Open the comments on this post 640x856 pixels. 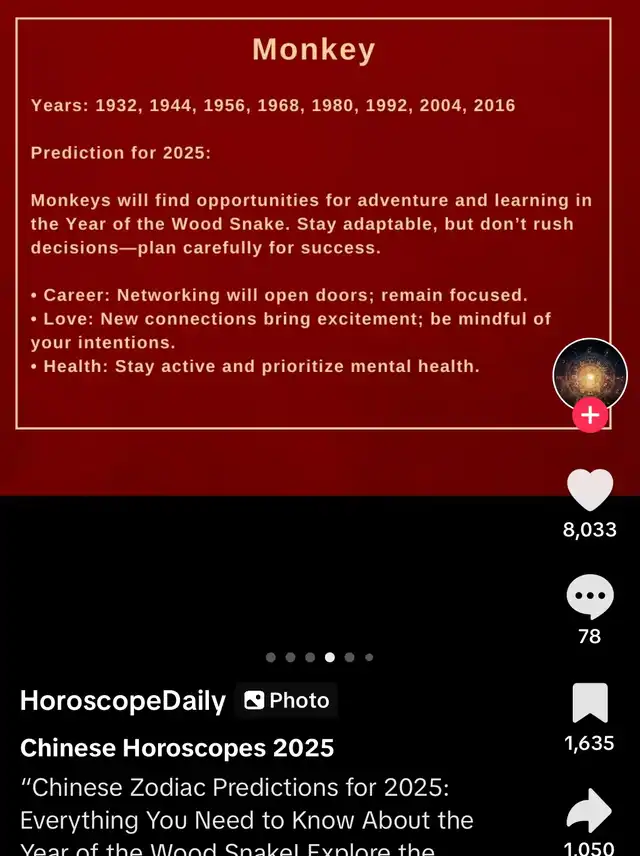point(590,596)
